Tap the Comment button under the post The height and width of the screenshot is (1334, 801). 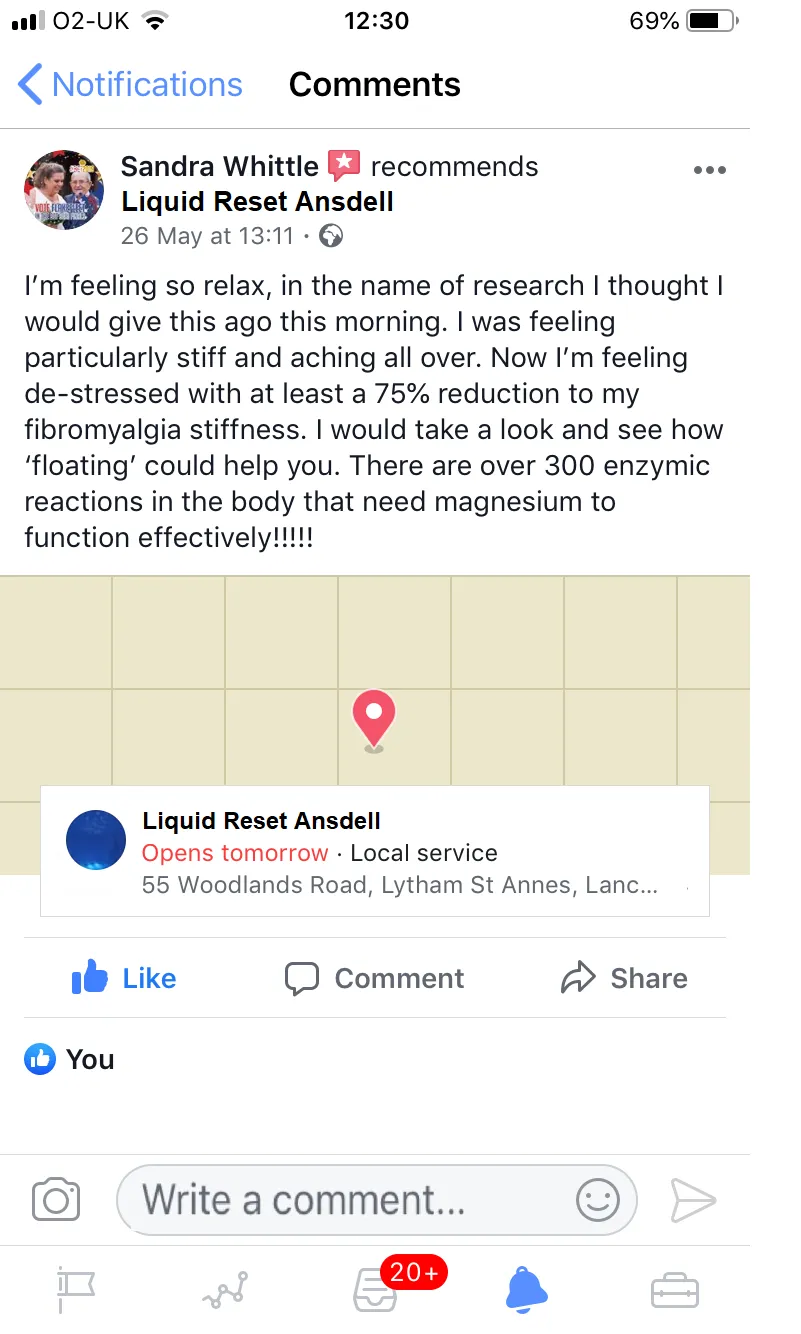click(374, 978)
